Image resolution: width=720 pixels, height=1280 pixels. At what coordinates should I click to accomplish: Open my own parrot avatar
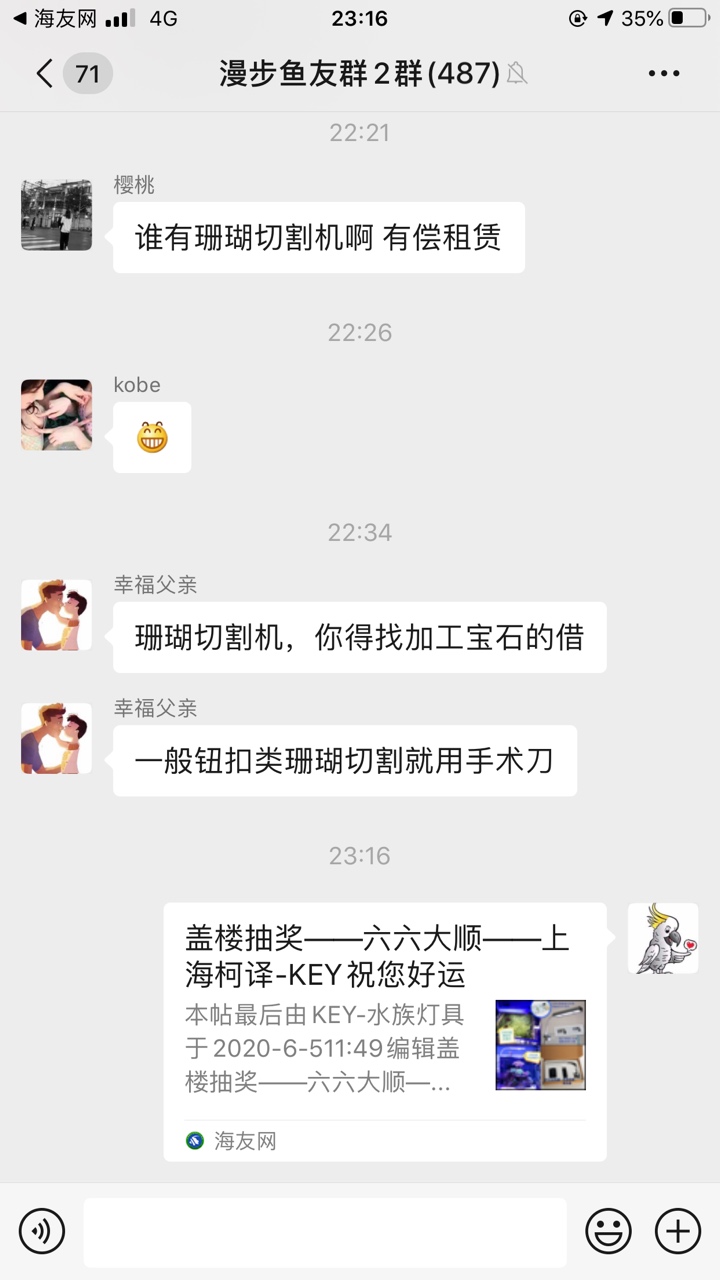(663, 938)
